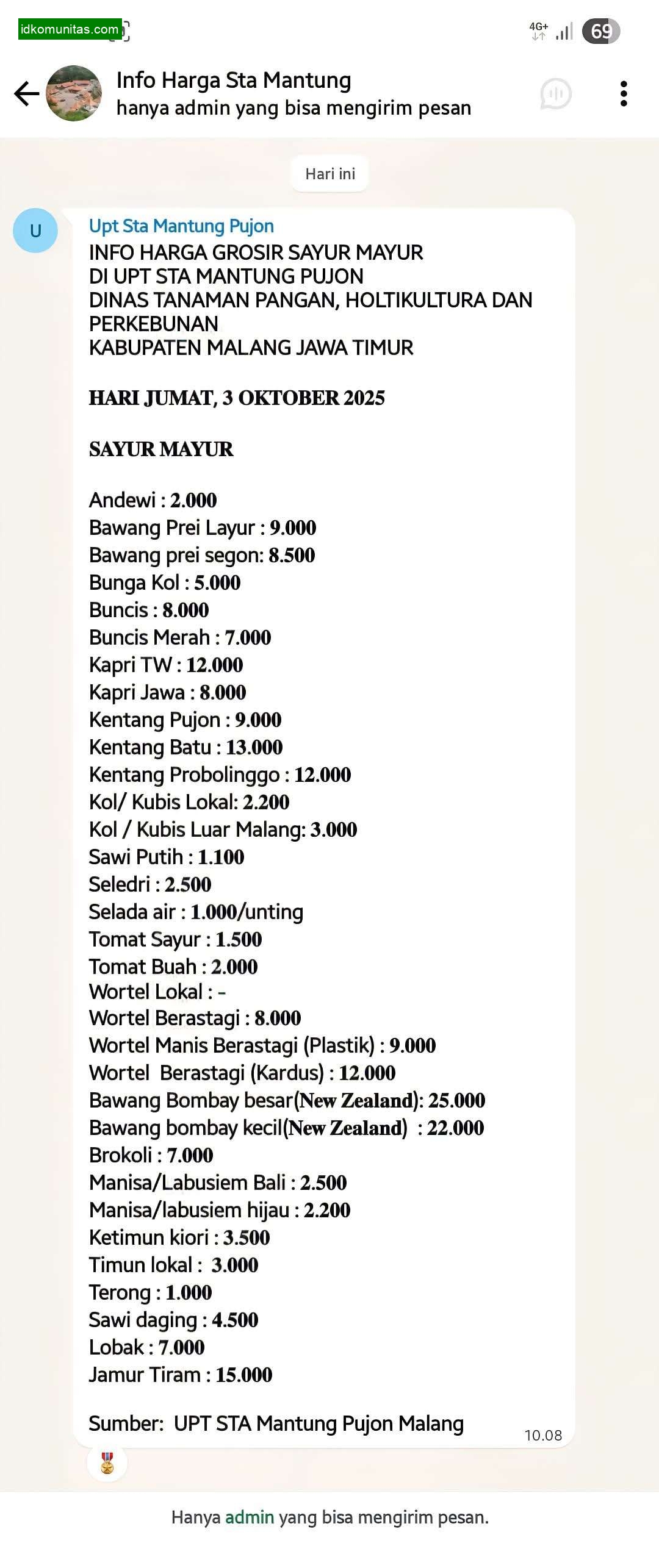
Task: Open the group profile picture
Action: pos(74,93)
